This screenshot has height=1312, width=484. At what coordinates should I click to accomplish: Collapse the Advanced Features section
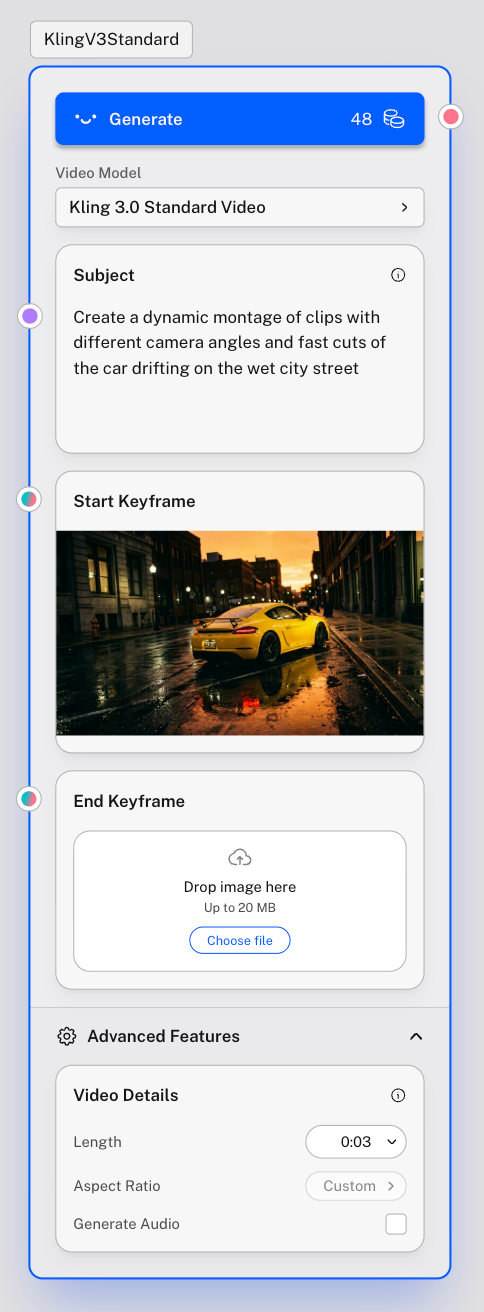coord(416,1036)
